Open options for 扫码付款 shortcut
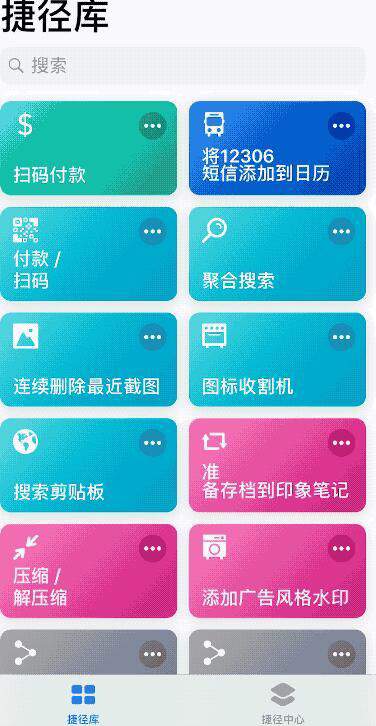Viewport: 376px width, 726px height. click(152, 125)
